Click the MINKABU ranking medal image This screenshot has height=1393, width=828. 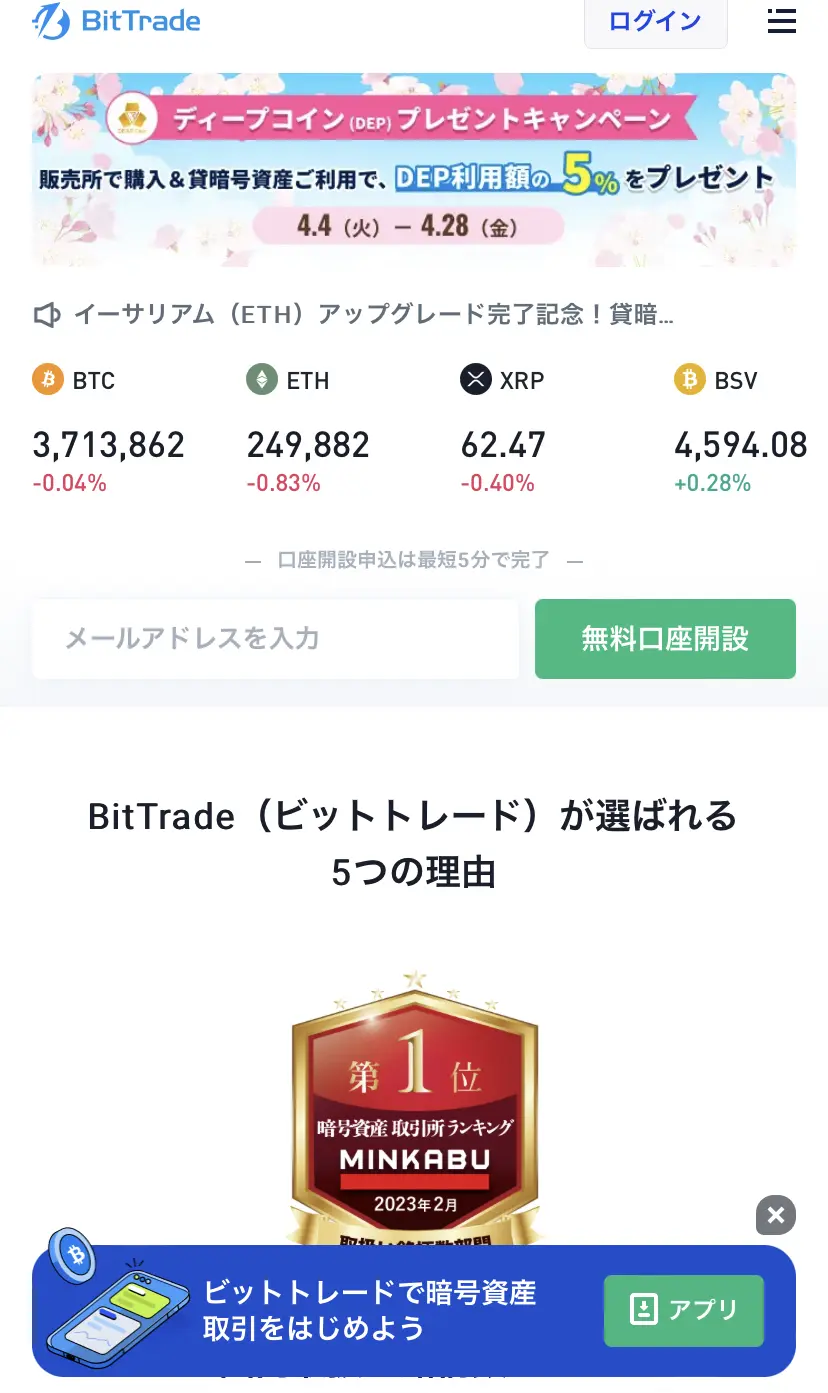point(414,1110)
